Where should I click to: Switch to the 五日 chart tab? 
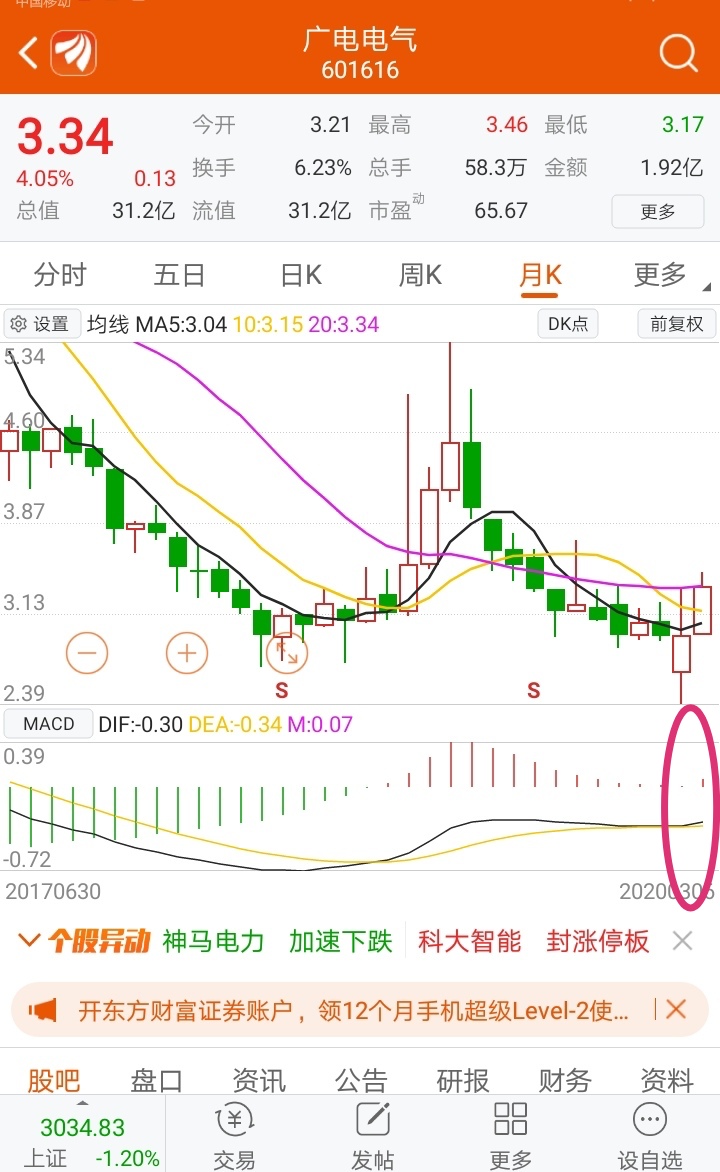point(179,275)
